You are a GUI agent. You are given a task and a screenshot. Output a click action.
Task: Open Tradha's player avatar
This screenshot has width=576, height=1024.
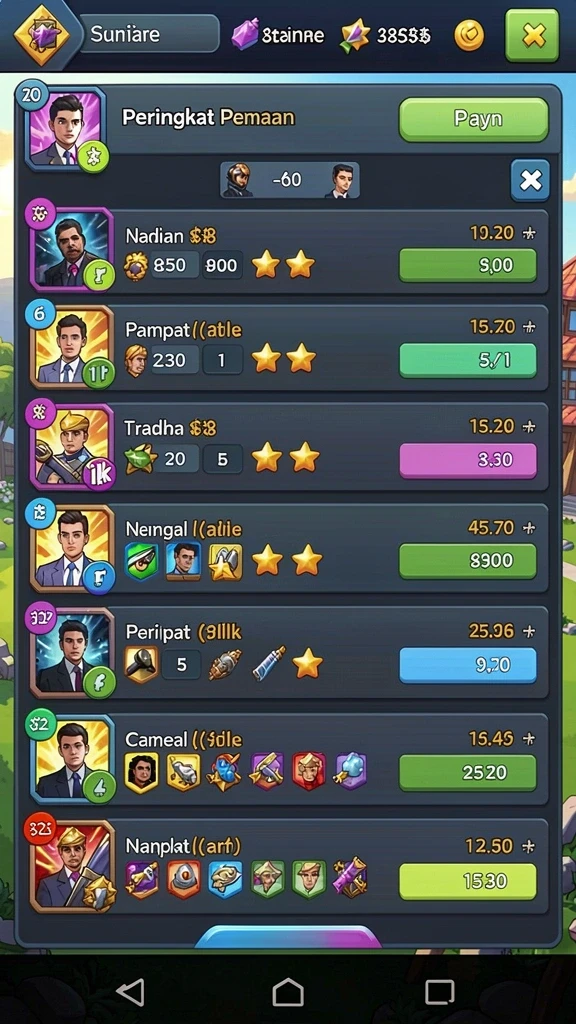point(71,446)
